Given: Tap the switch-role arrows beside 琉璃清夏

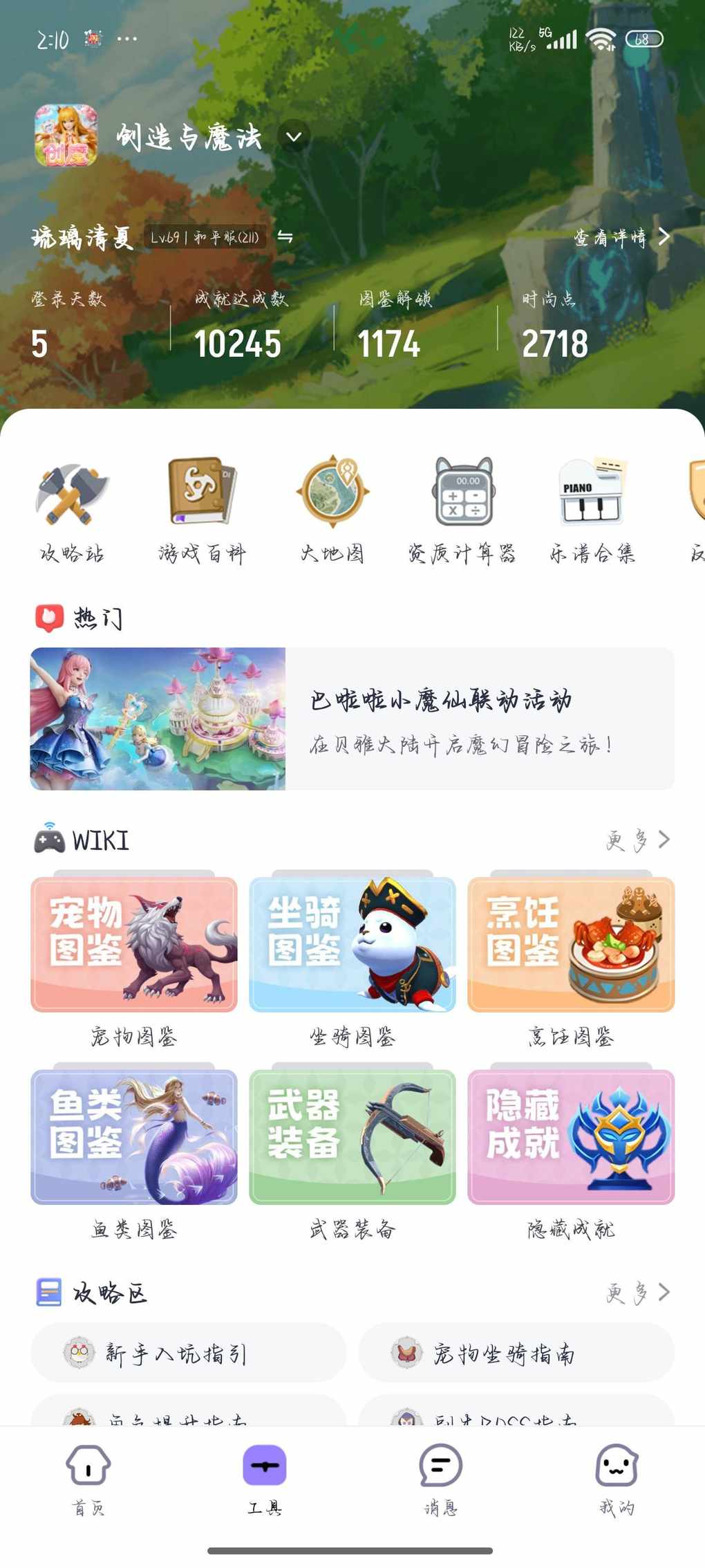Looking at the screenshot, I should (285, 237).
